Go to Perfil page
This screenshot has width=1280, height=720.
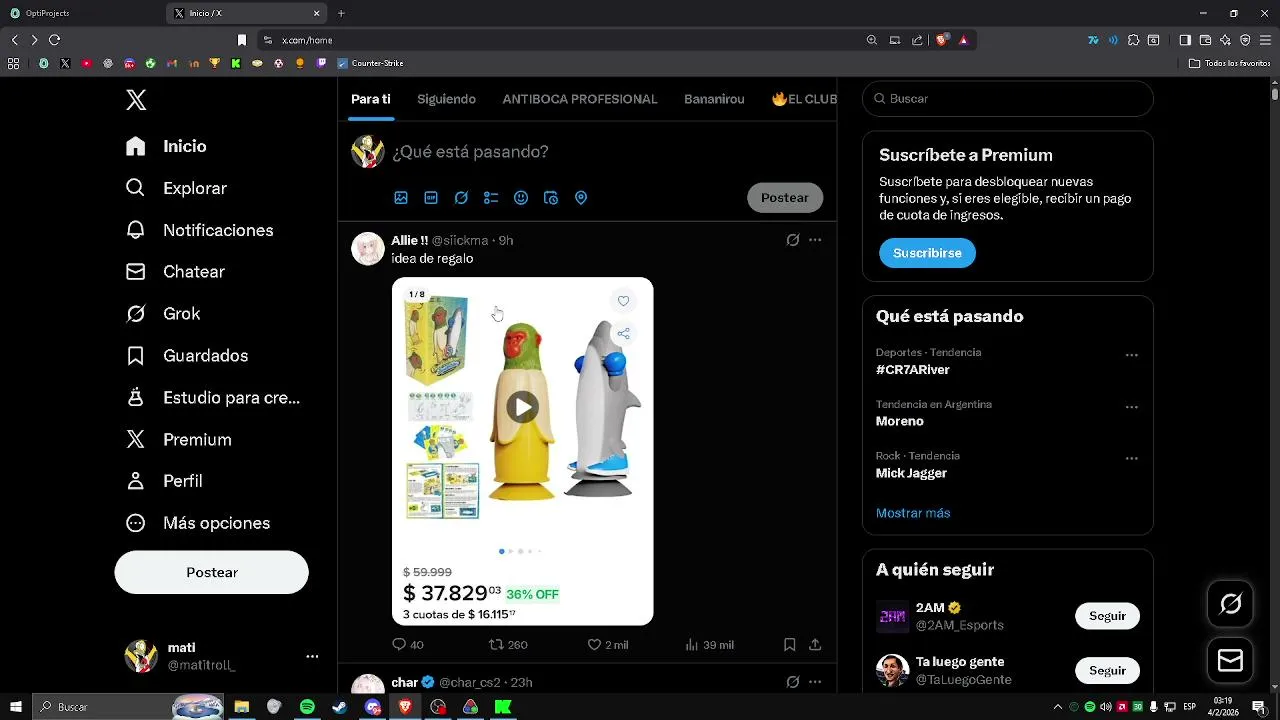pyautogui.click(x=182, y=481)
